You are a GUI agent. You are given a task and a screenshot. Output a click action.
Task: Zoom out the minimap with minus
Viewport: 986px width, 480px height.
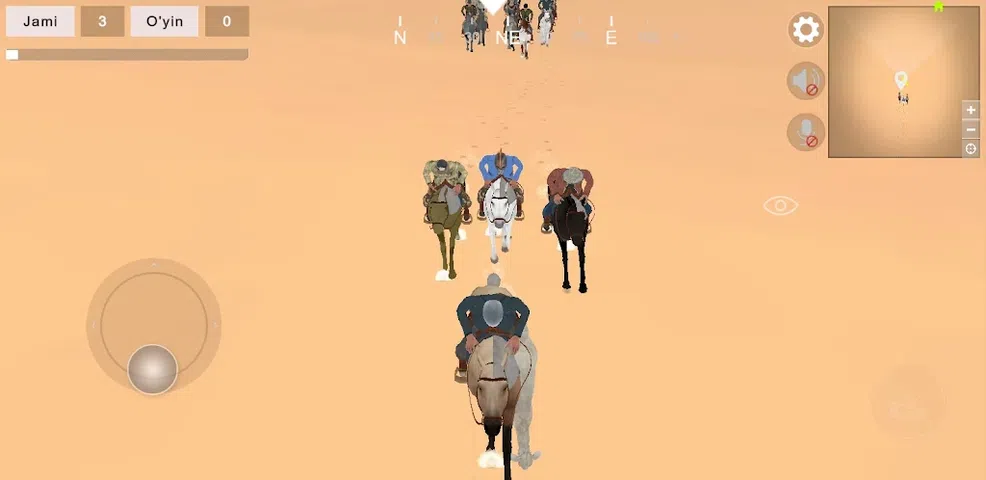(970, 130)
